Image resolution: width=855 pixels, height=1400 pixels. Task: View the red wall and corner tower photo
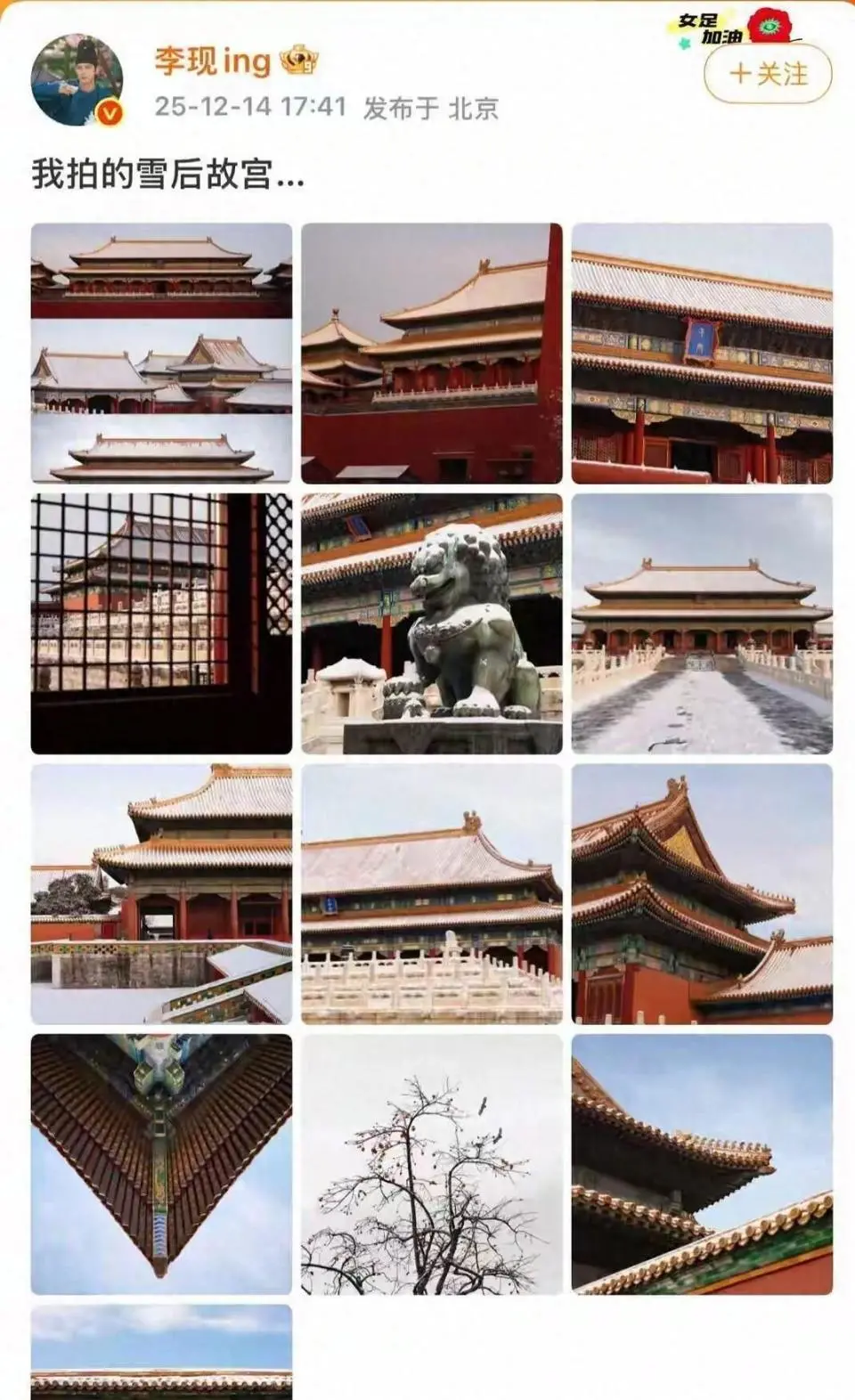[x=431, y=353]
